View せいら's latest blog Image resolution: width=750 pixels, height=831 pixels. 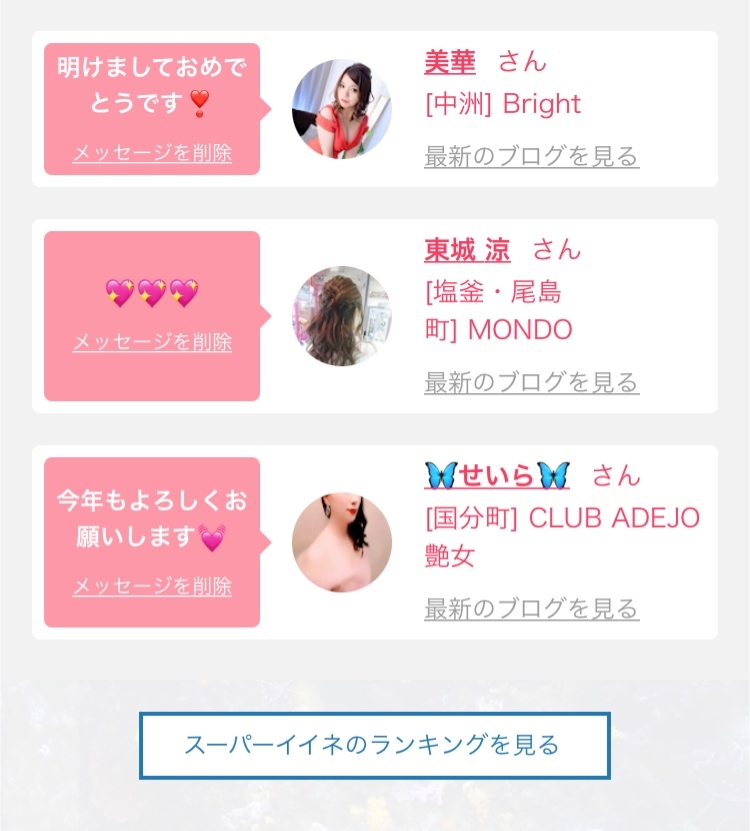[532, 609]
